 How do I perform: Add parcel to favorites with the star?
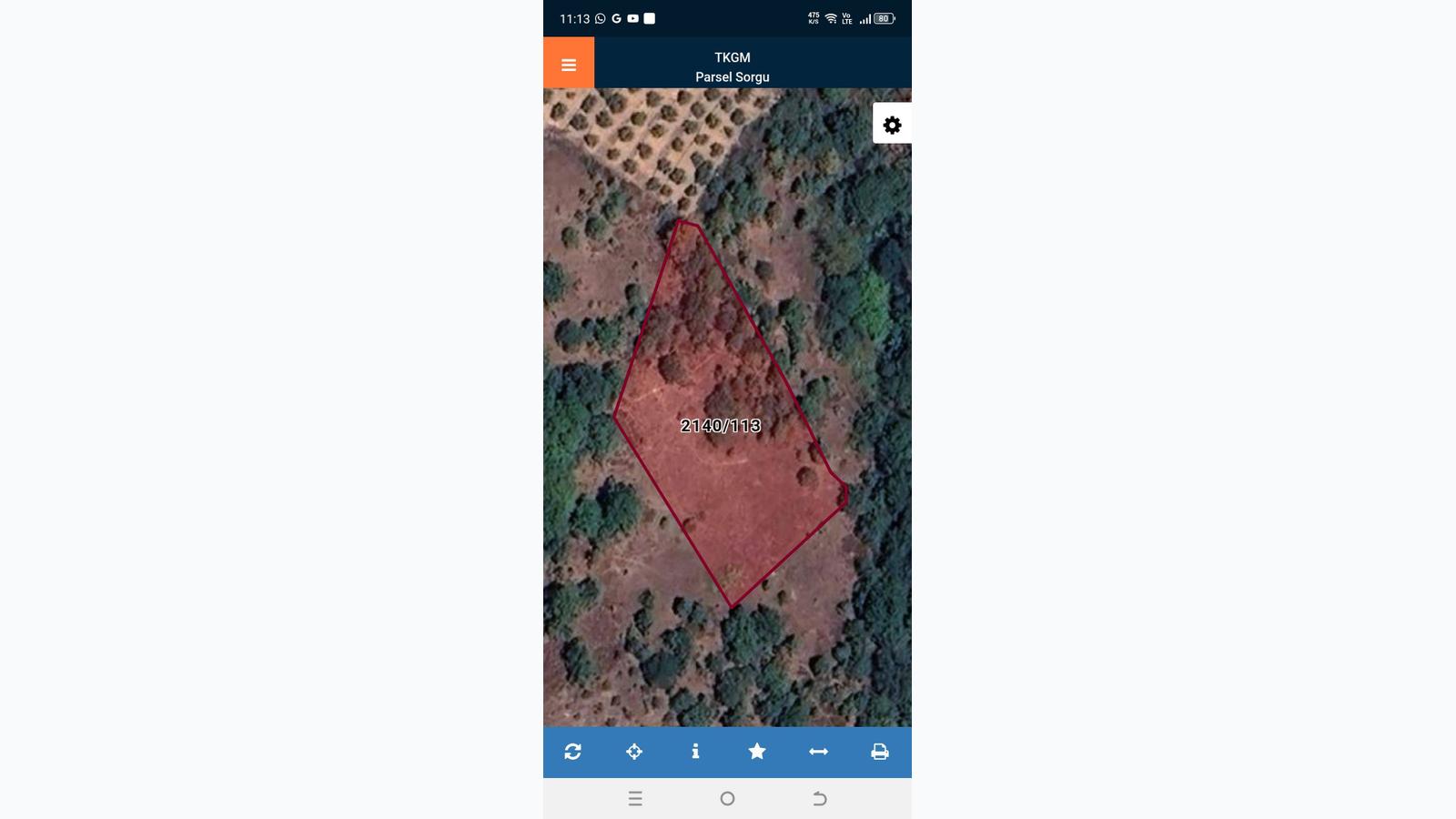coord(757,752)
